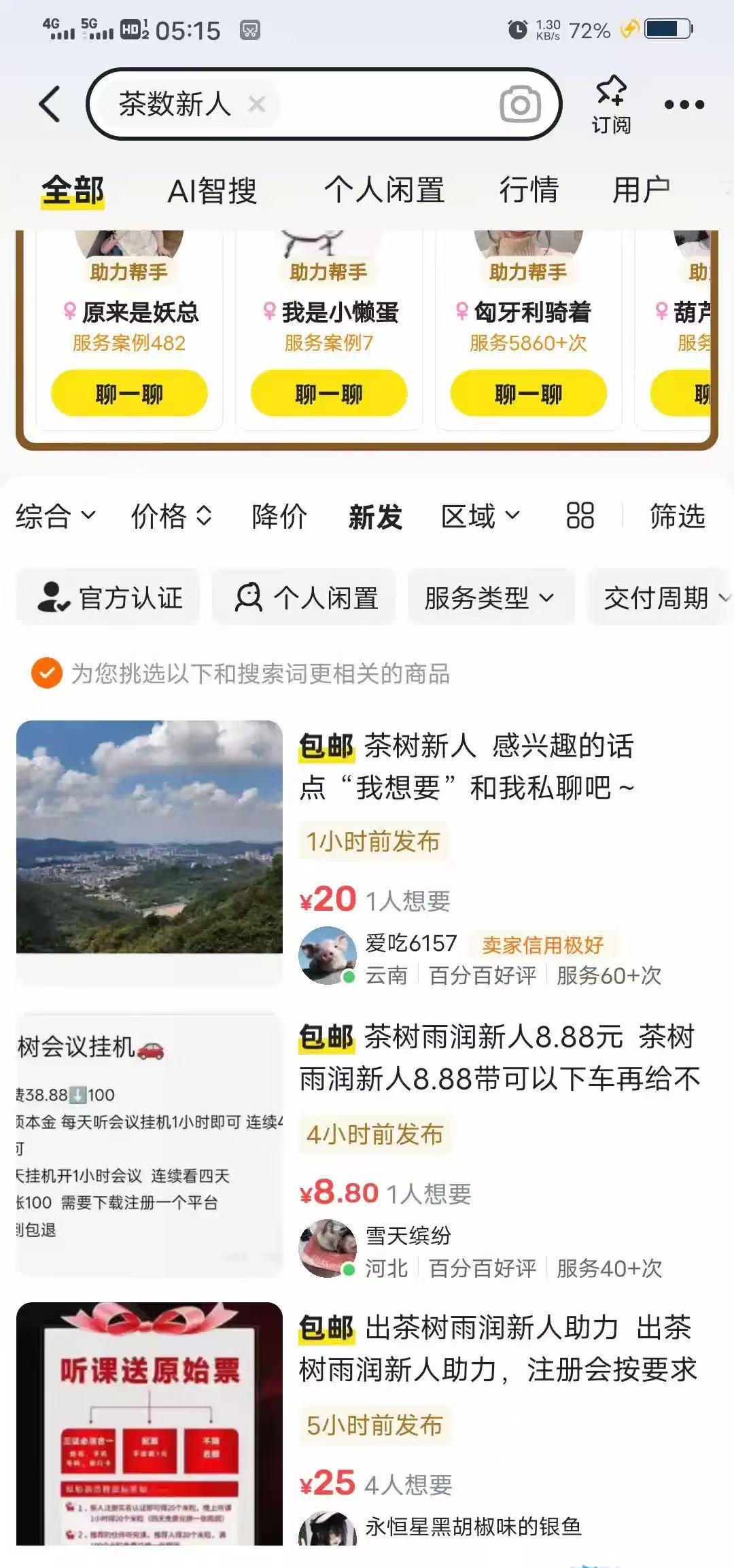The height and width of the screenshot is (1568, 734).
Task: Open the 筛选 filter panel
Action: click(x=677, y=516)
